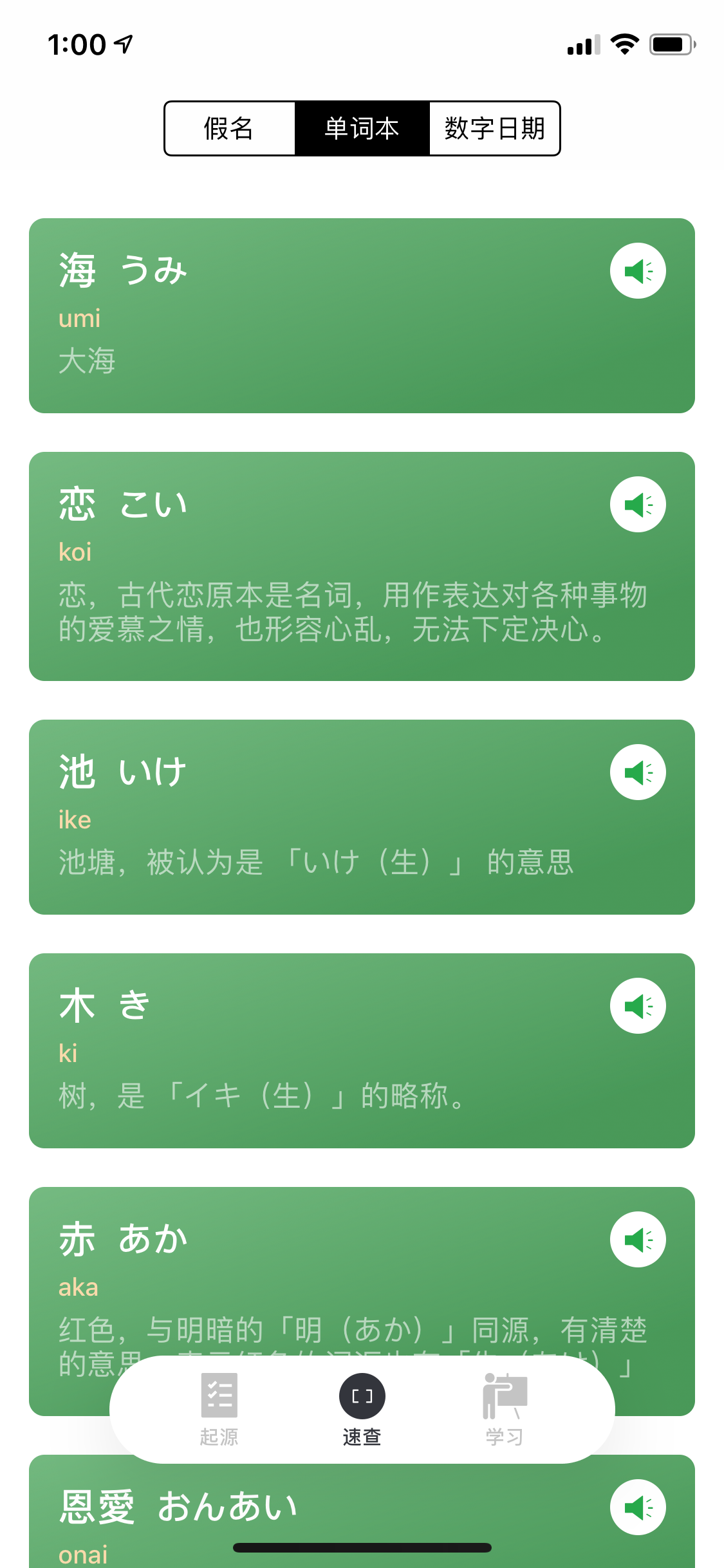Play pronunciation for 海 うみ
Viewport: 724px width, 1568px height.
point(638,271)
